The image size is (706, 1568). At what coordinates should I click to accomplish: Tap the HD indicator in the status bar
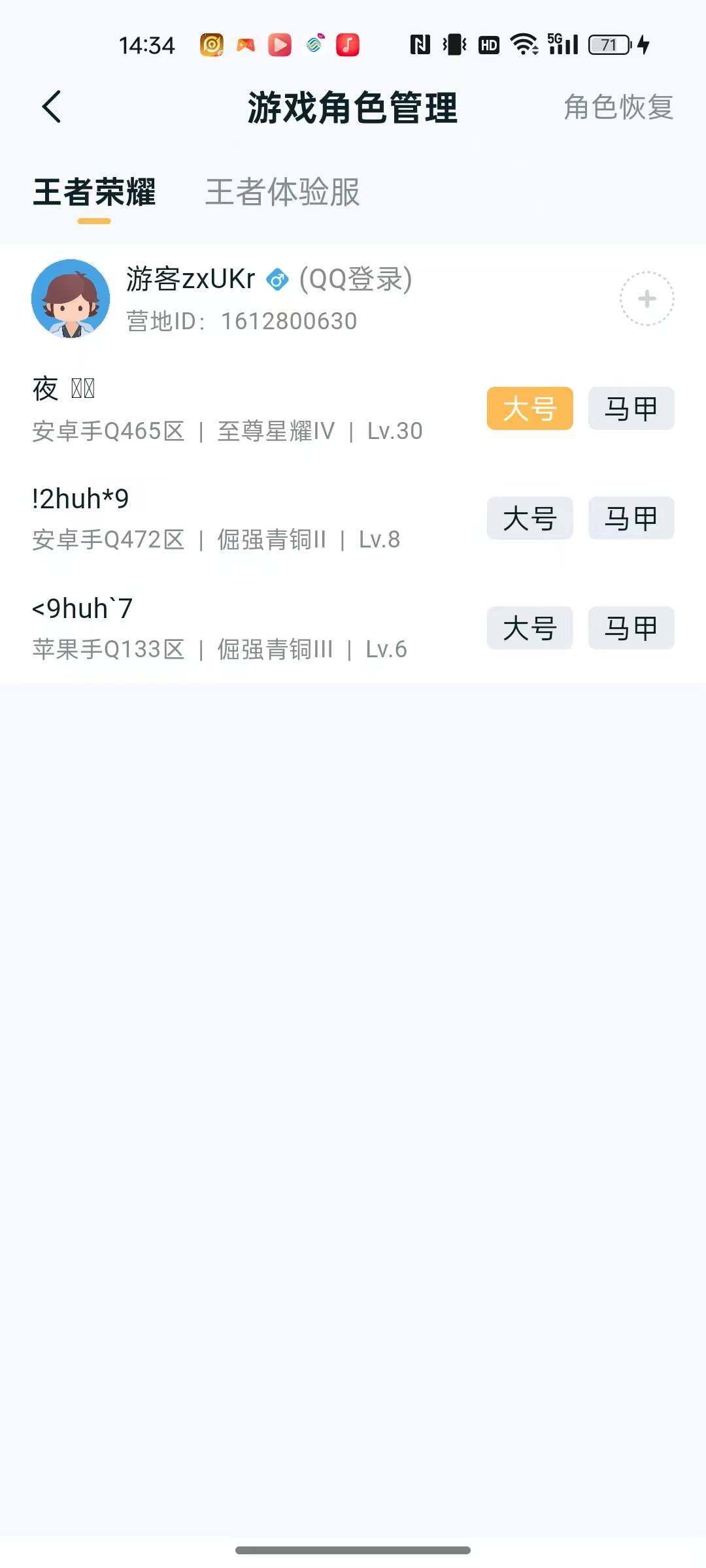pyautogui.click(x=489, y=44)
